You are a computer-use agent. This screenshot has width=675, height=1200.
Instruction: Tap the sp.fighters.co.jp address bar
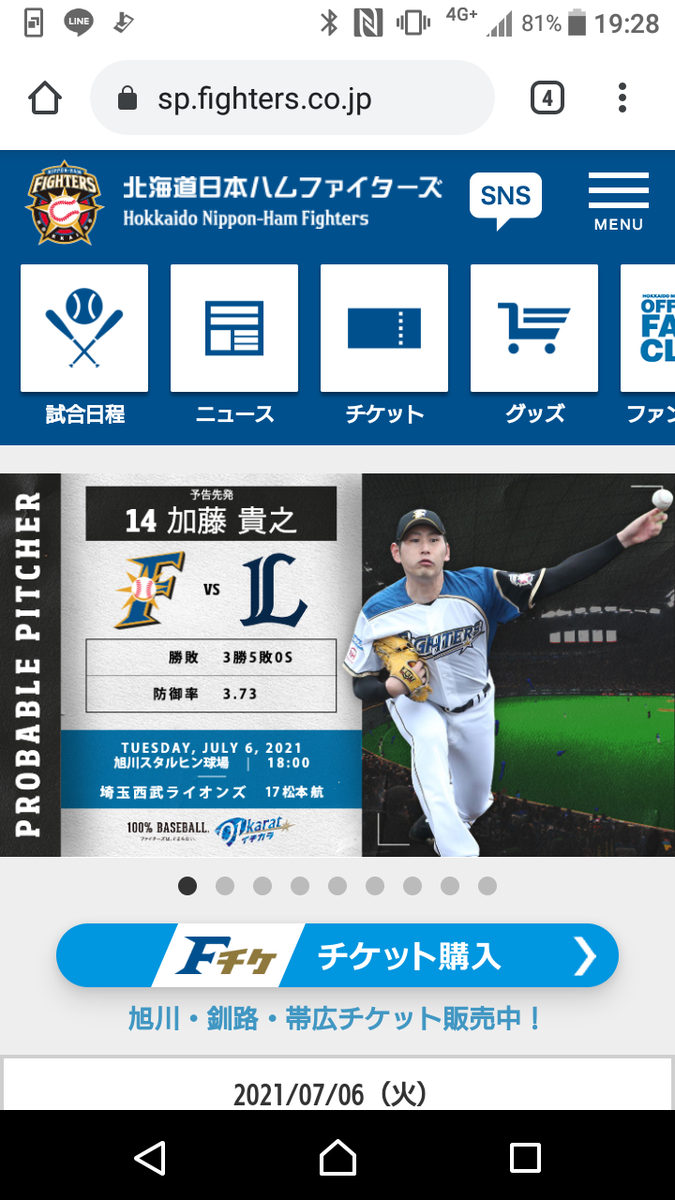pyautogui.click(x=292, y=98)
